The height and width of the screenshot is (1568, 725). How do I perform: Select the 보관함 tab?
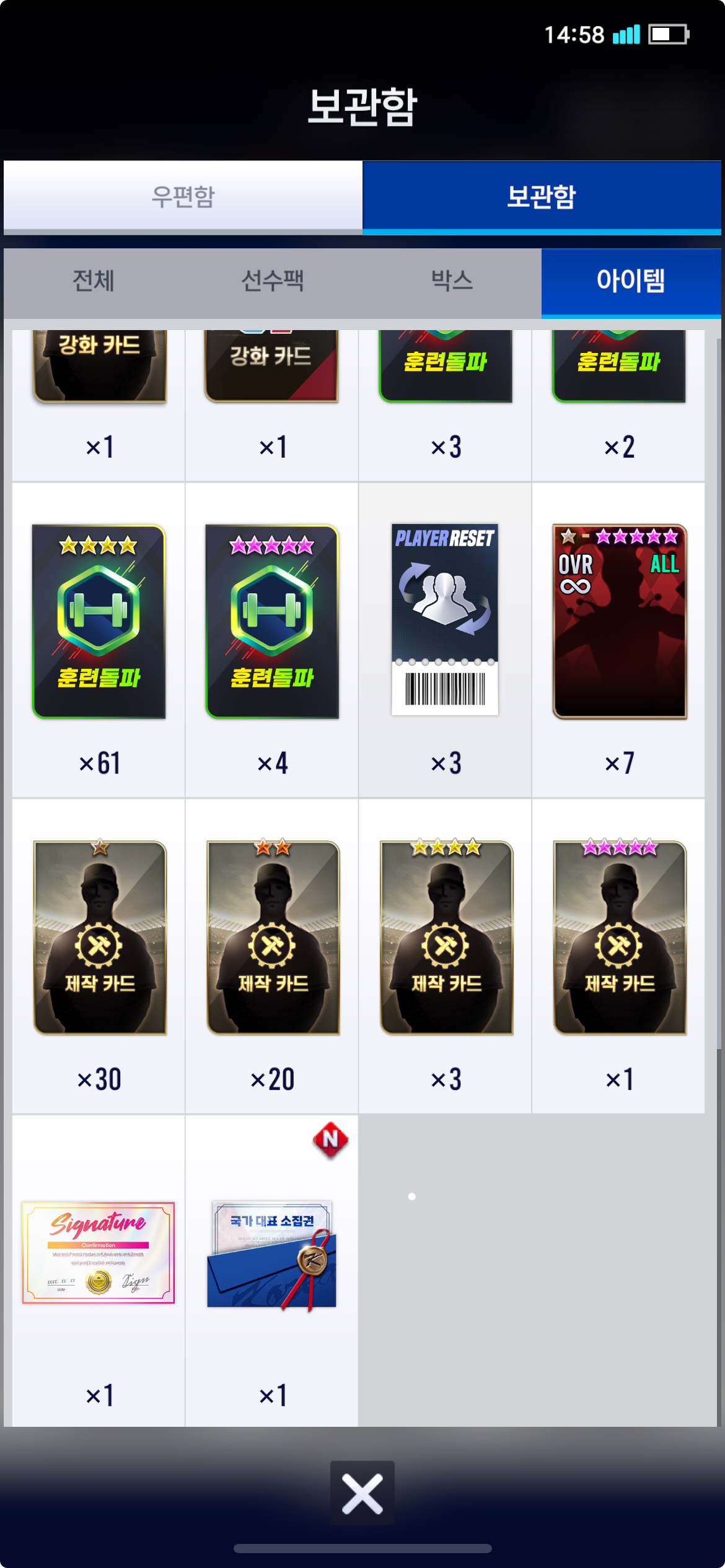541,196
